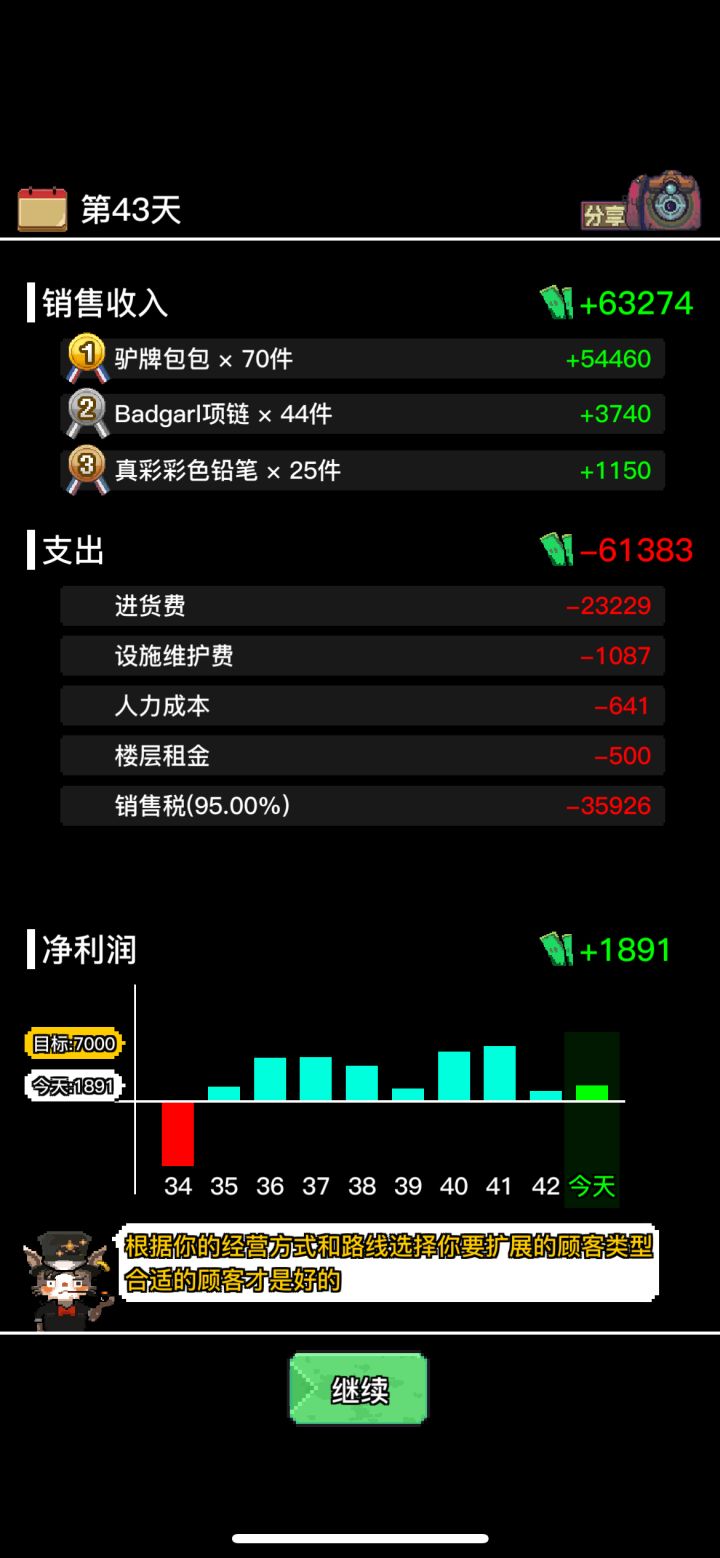Viewport: 720px width, 1558px height.
Task: Click the 真彩彩色铅笔 sales row
Action: pyautogui.click(x=360, y=470)
